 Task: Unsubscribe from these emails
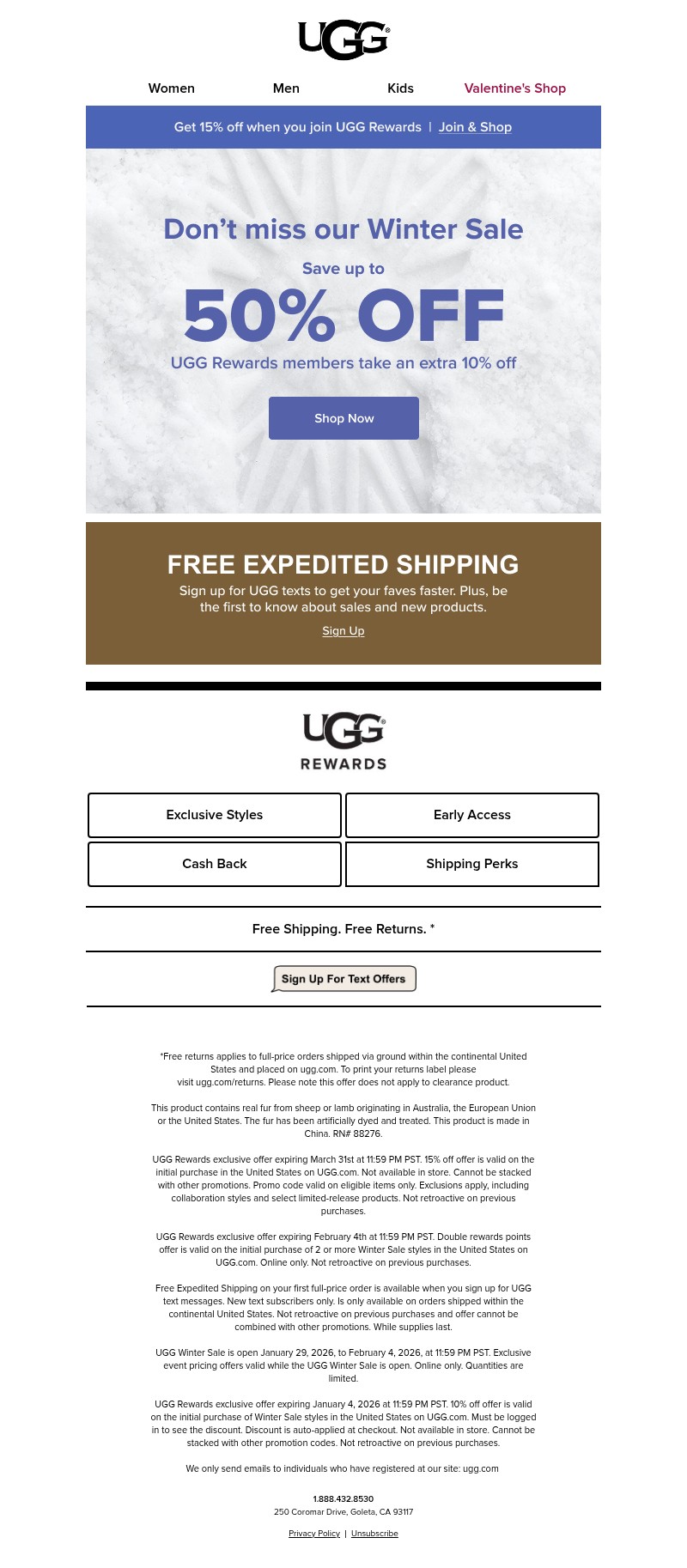coord(374,1534)
